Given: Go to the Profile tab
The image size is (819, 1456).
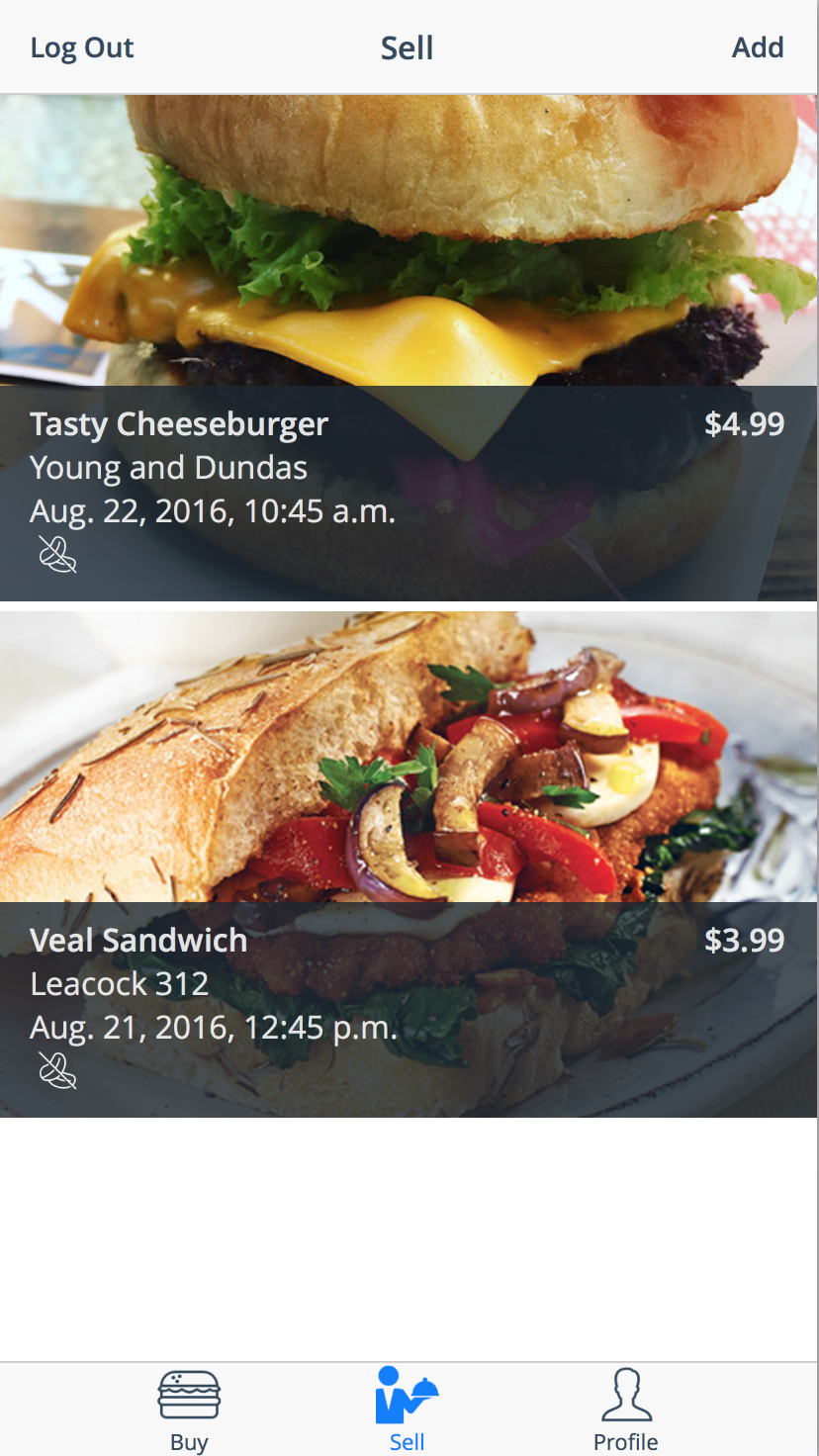Looking at the screenshot, I should [x=626, y=1409].
